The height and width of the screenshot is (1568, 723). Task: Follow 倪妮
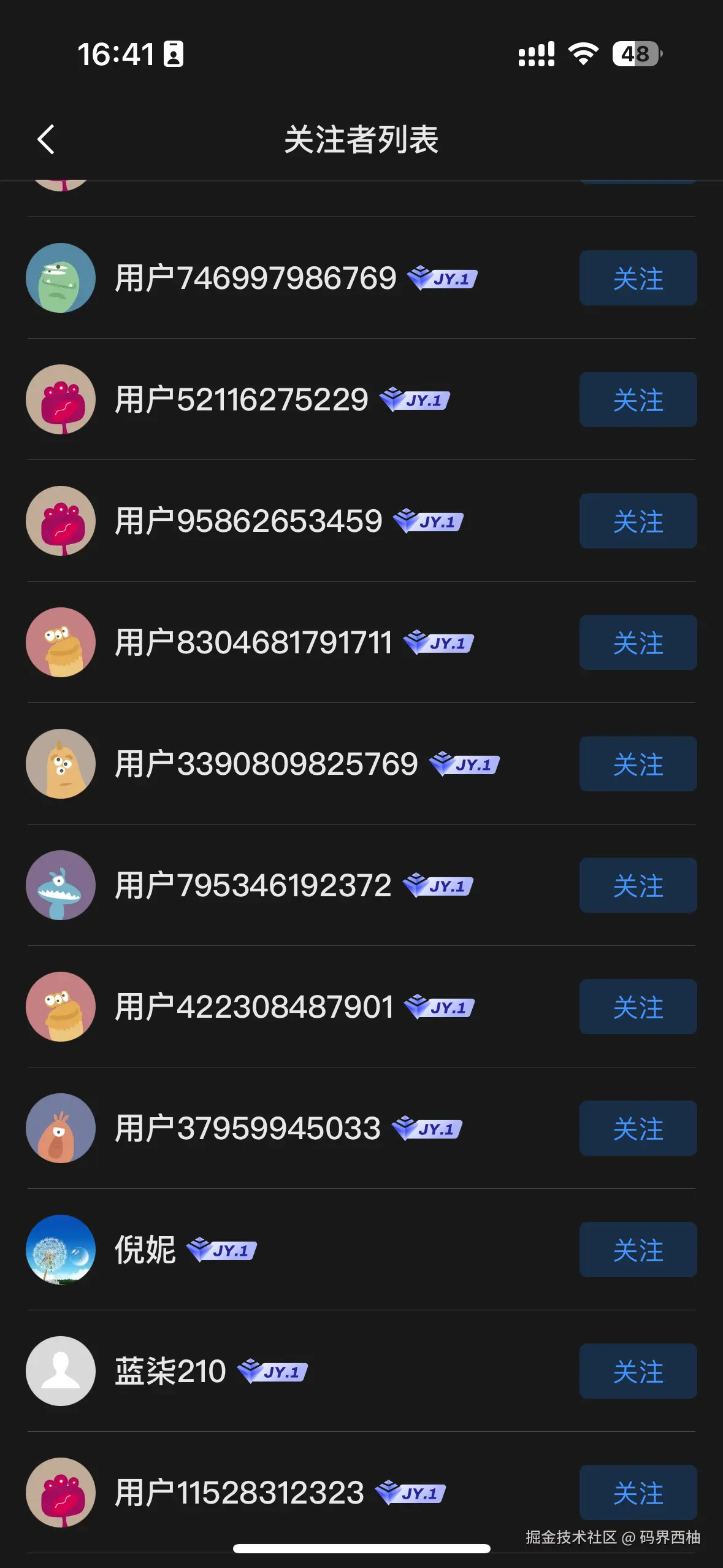pyautogui.click(x=637, y=1250)
